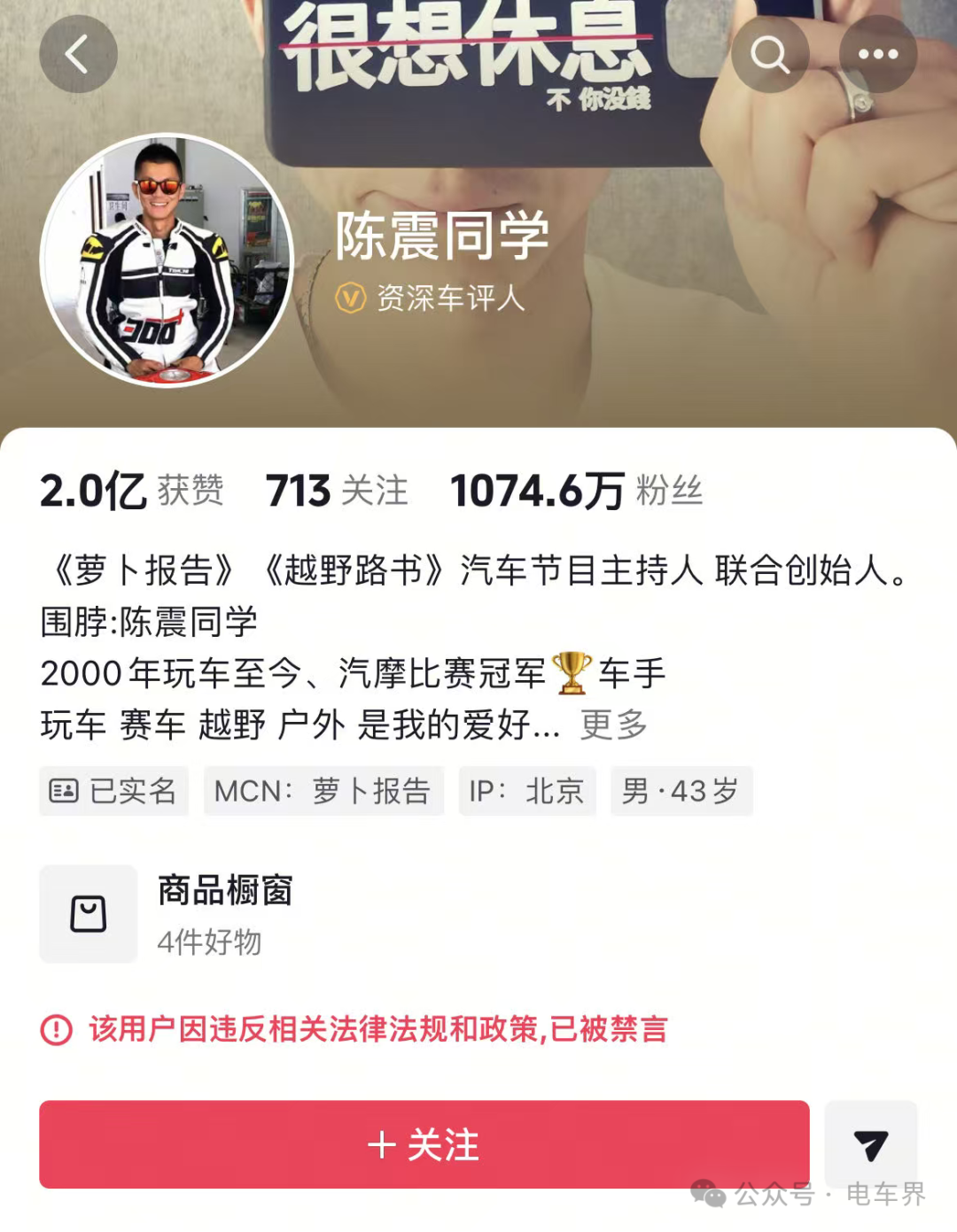Open the 713 关注 following list

point(337,491)
